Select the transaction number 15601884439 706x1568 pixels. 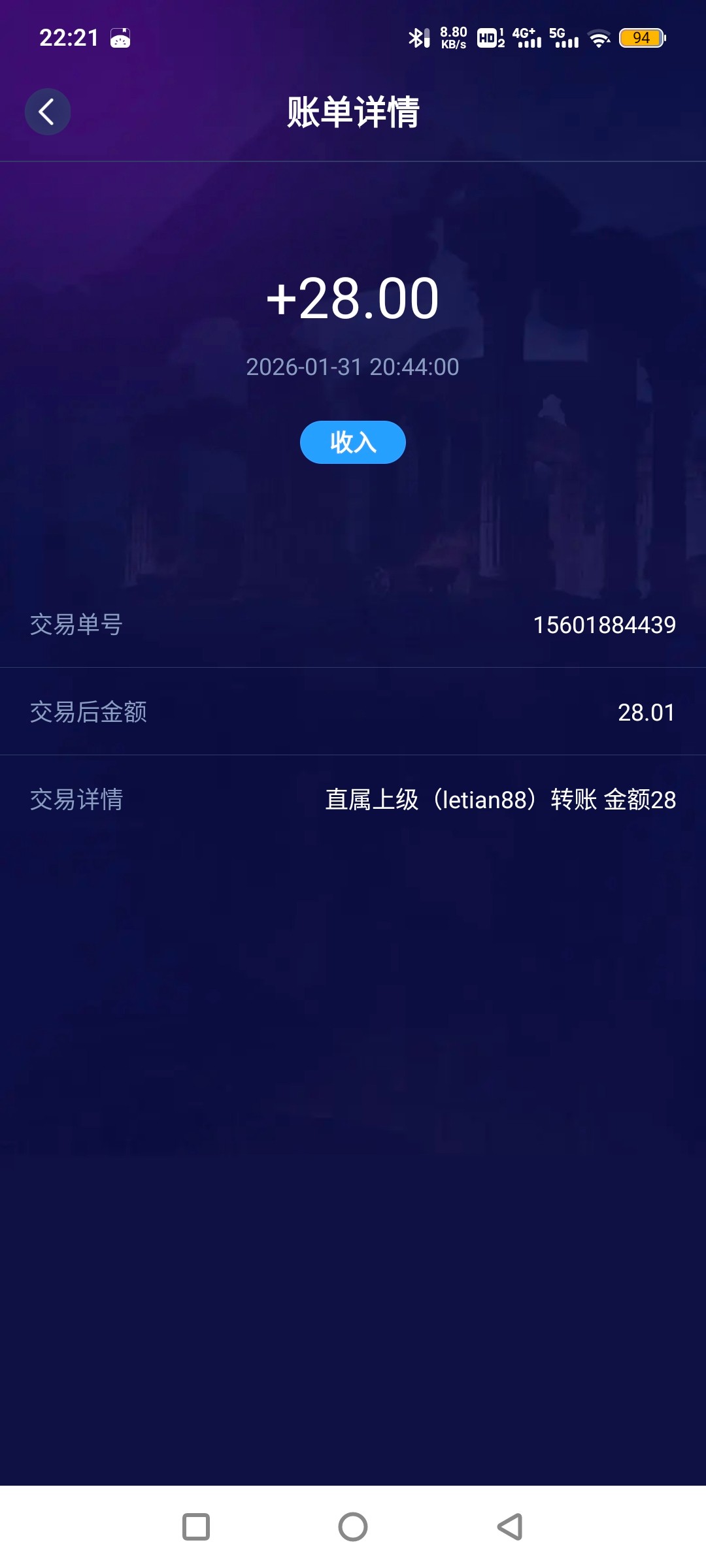[605, 624]
